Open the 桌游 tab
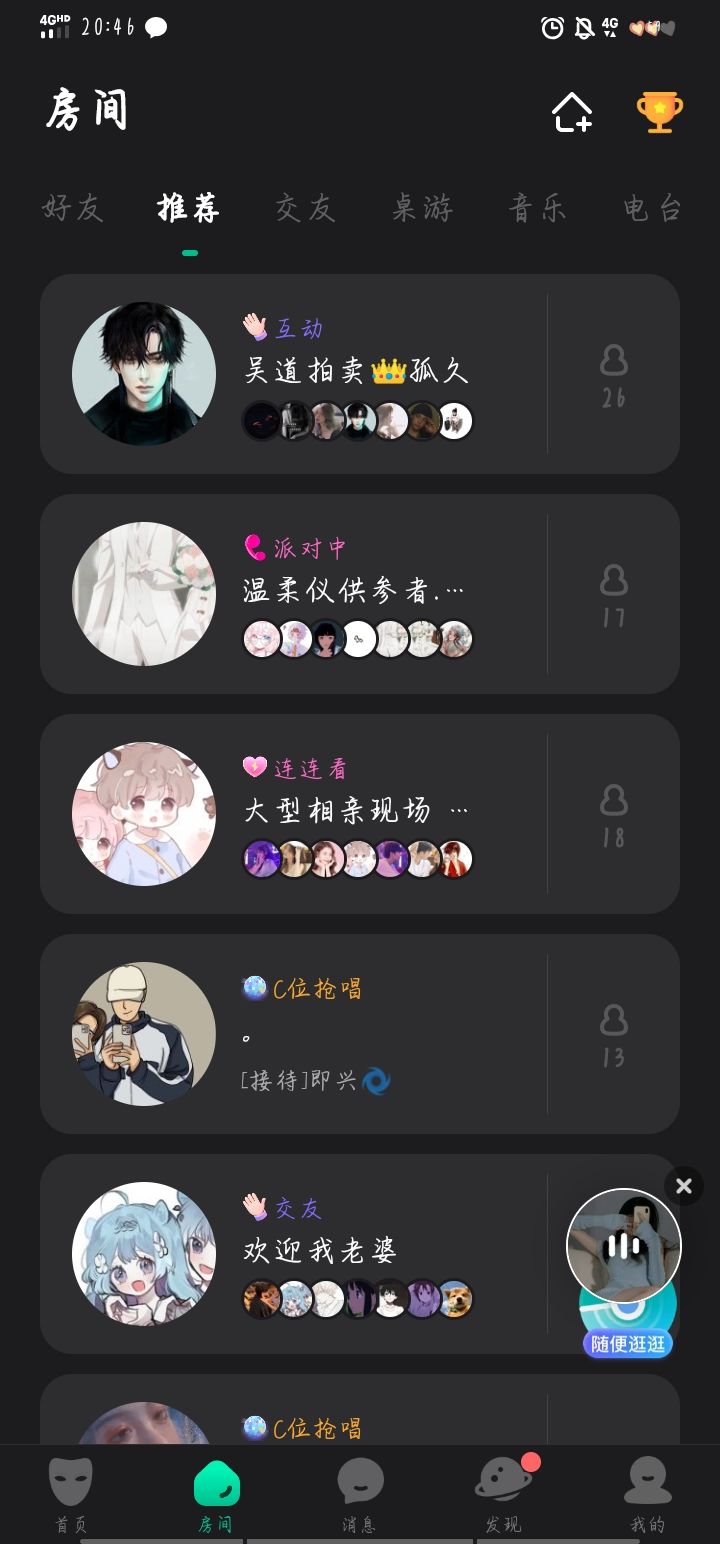The image size is (720, 1544). [x=420, y=210]
